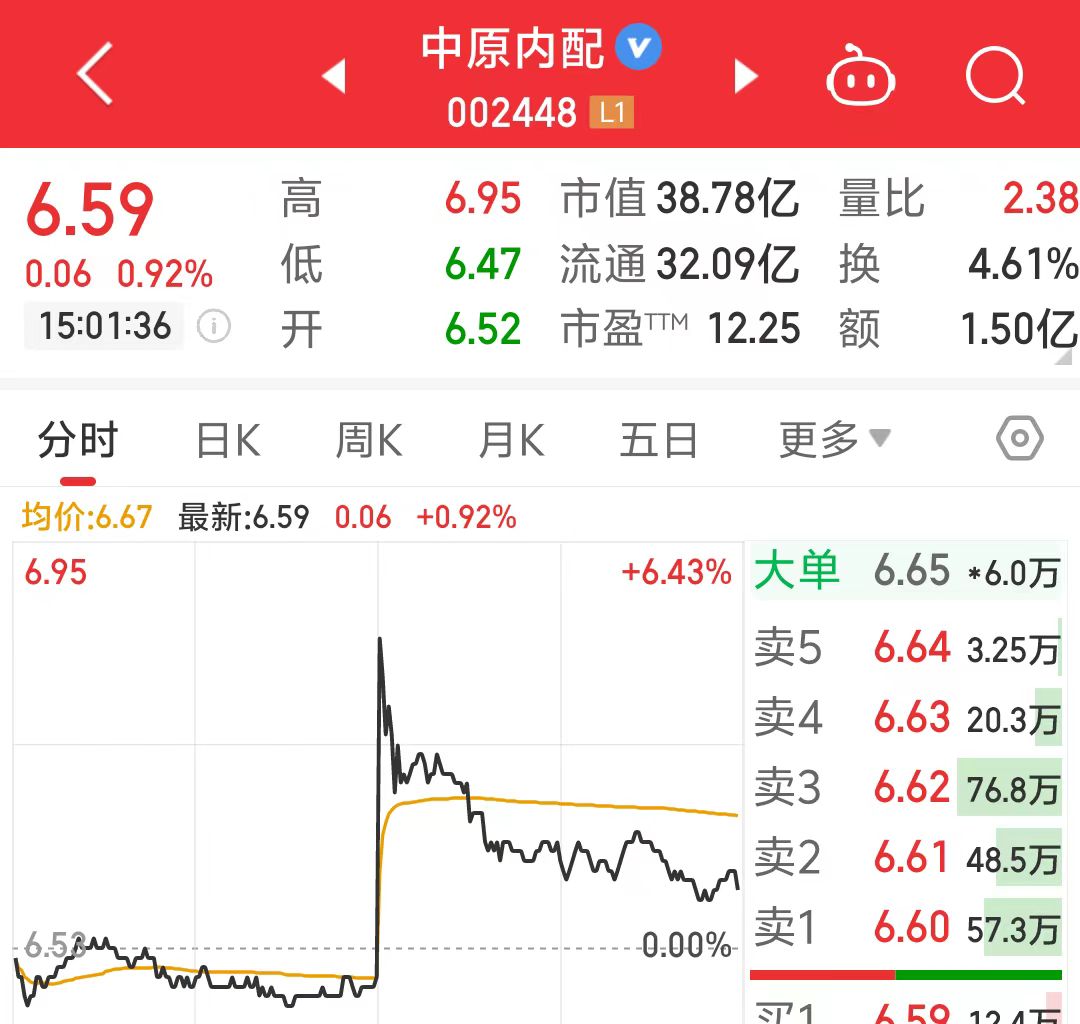Image resolution: width=1080 pixels, height=1024 pixels.
Task: Switch to the 周K chart
Action: point(369,440)
